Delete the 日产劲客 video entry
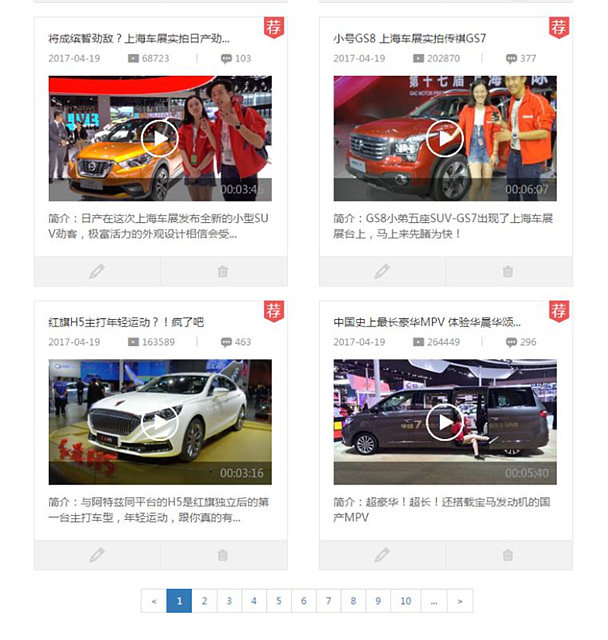 (223, 271)
